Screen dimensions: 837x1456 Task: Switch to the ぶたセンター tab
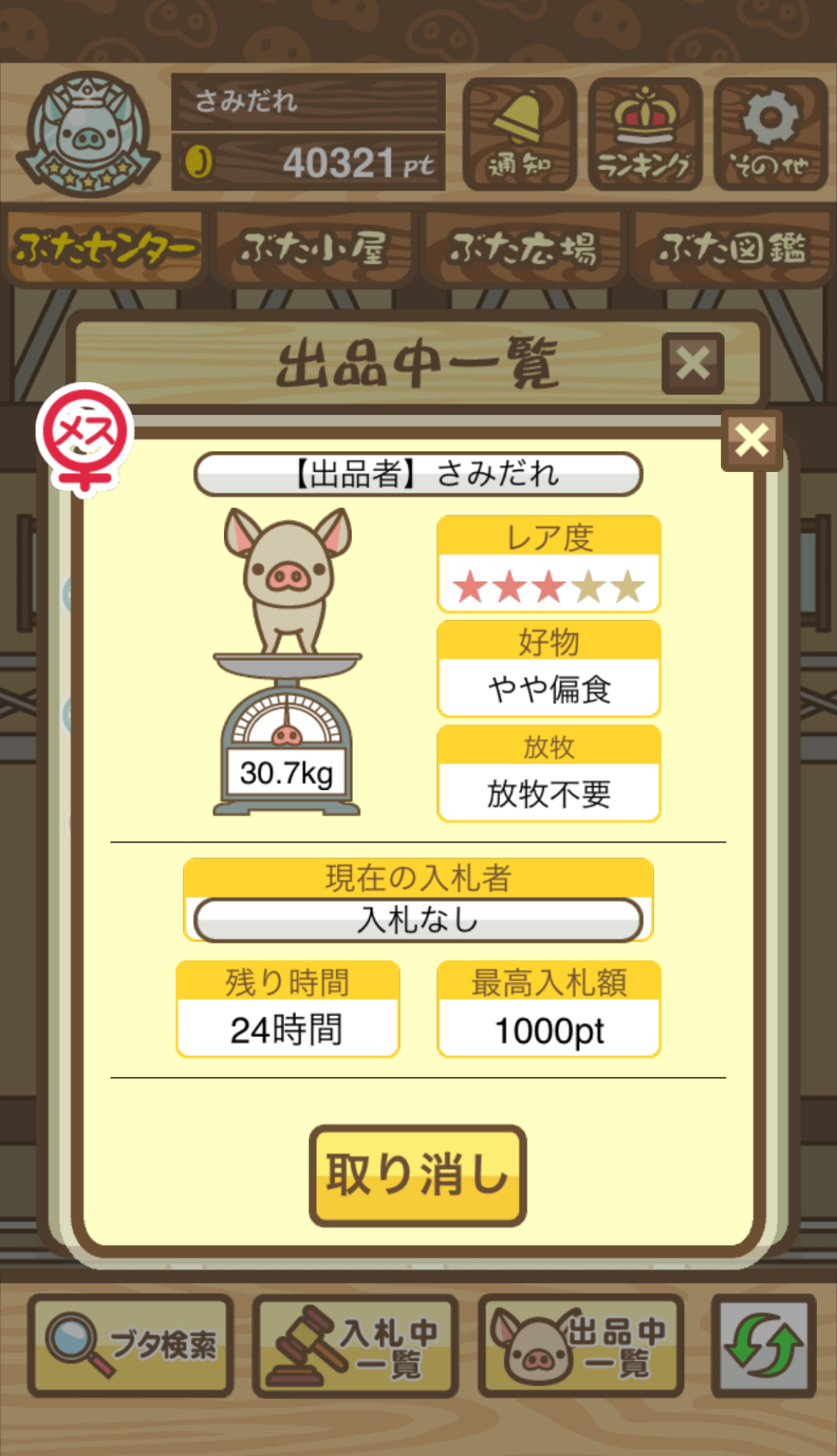(x=104, y=249)
